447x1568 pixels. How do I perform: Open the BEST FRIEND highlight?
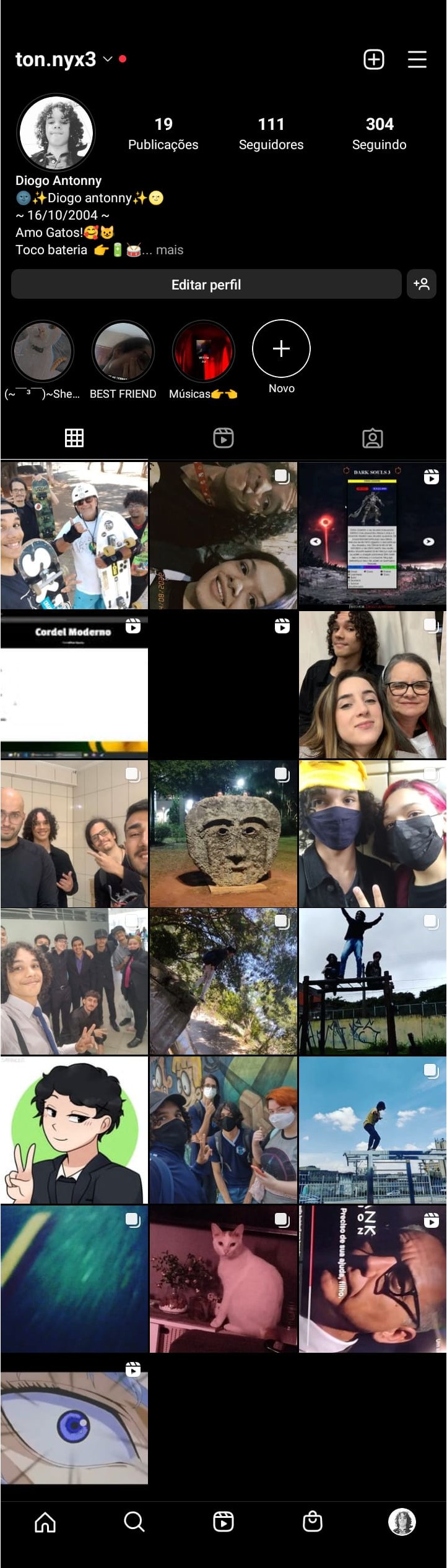[123, 351]
